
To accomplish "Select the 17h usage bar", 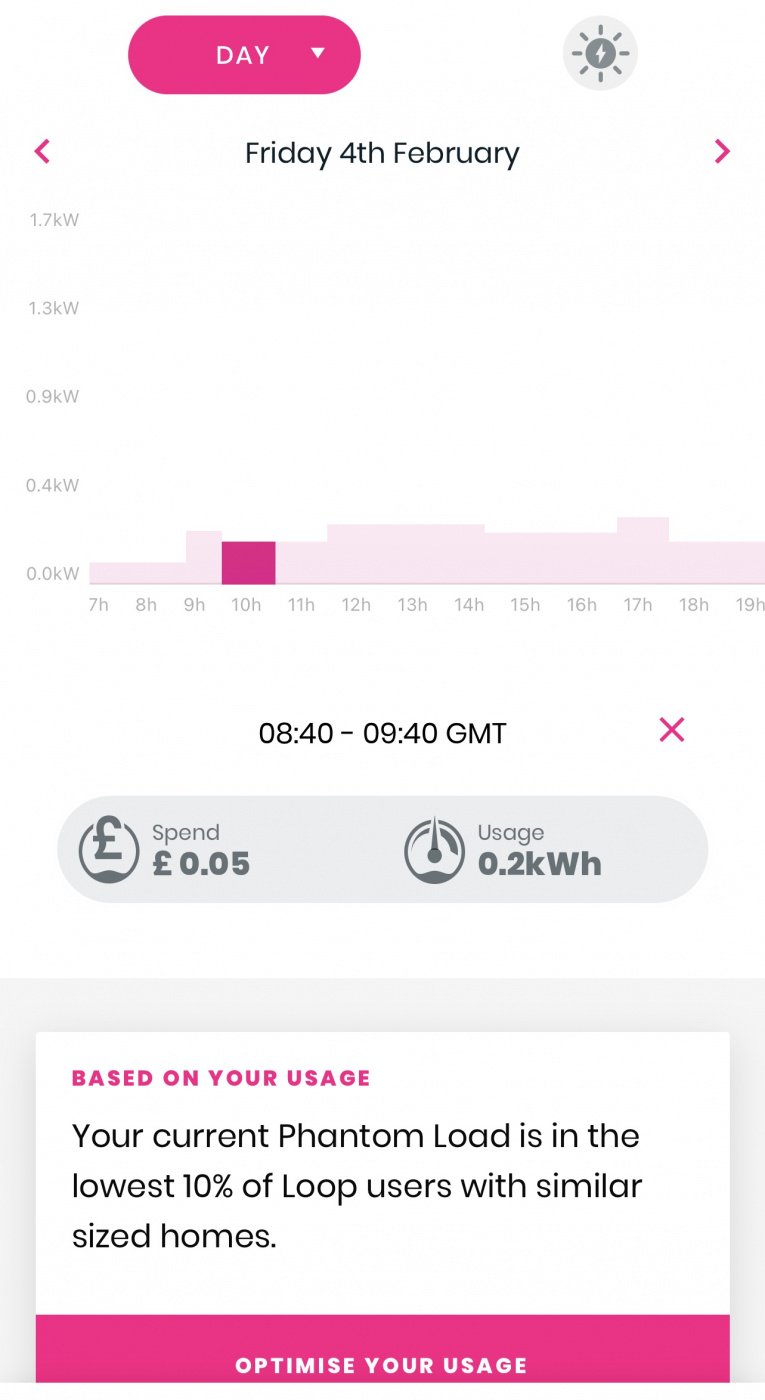I will 642,550.
